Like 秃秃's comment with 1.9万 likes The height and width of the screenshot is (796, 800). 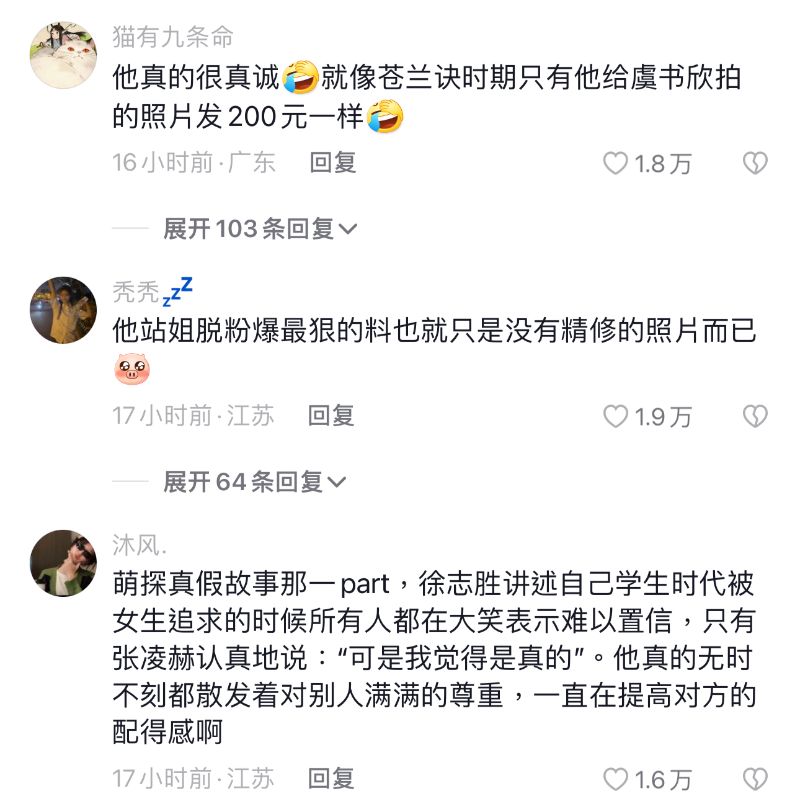[x=616, y=416]
